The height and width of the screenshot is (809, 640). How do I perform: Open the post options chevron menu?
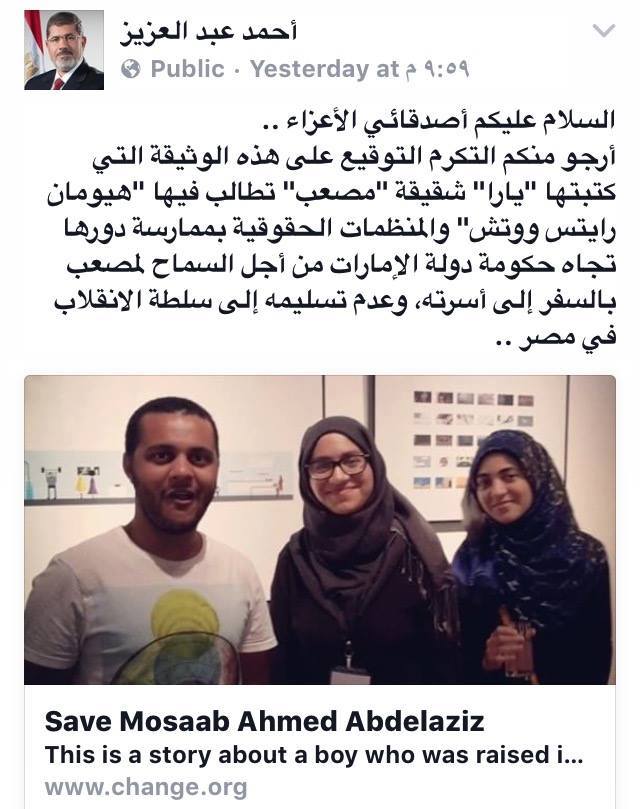[x=604, y=31]
